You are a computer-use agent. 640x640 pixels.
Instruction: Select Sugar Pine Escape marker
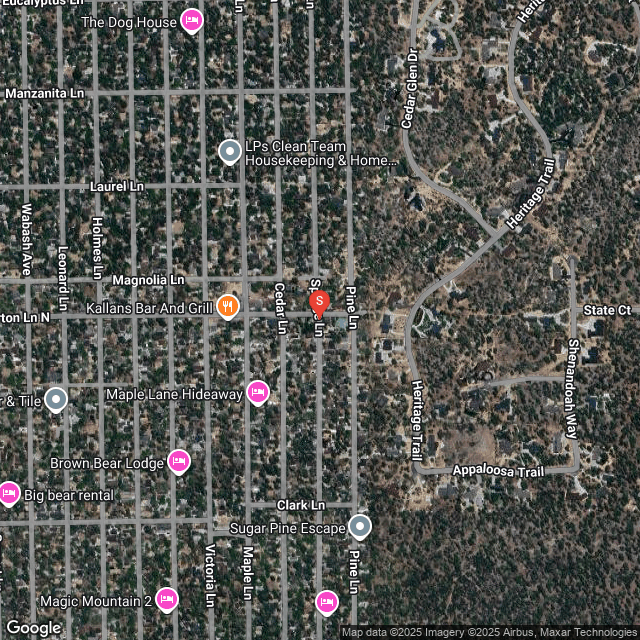[x=360, y=526]
